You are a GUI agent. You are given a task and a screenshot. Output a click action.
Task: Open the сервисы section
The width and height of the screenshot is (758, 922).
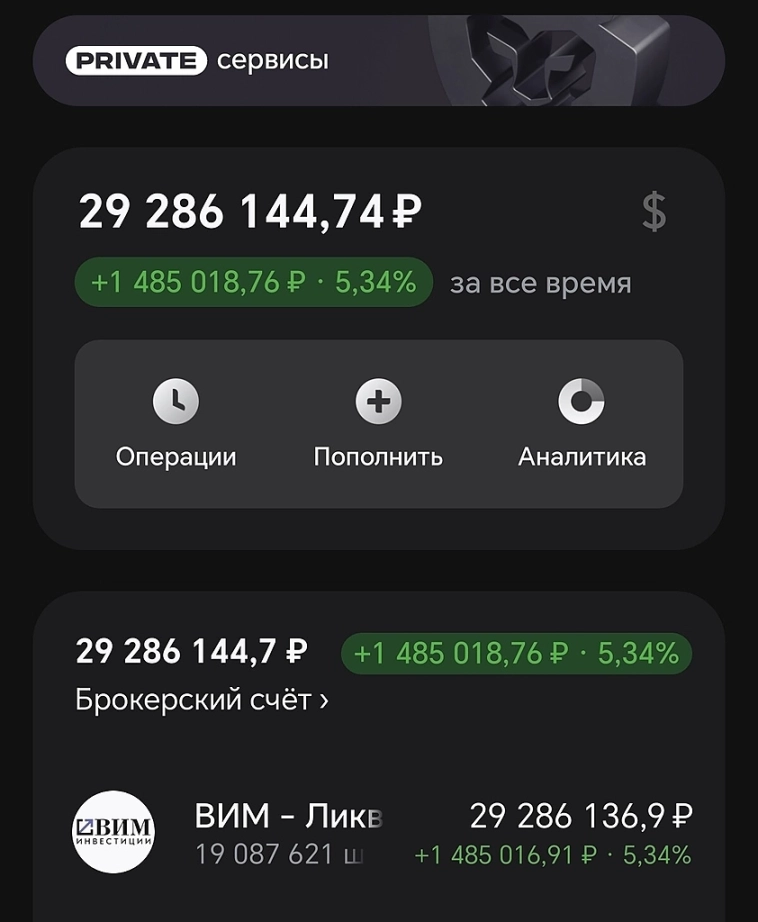pyautogui.click(x=270, y=60)
